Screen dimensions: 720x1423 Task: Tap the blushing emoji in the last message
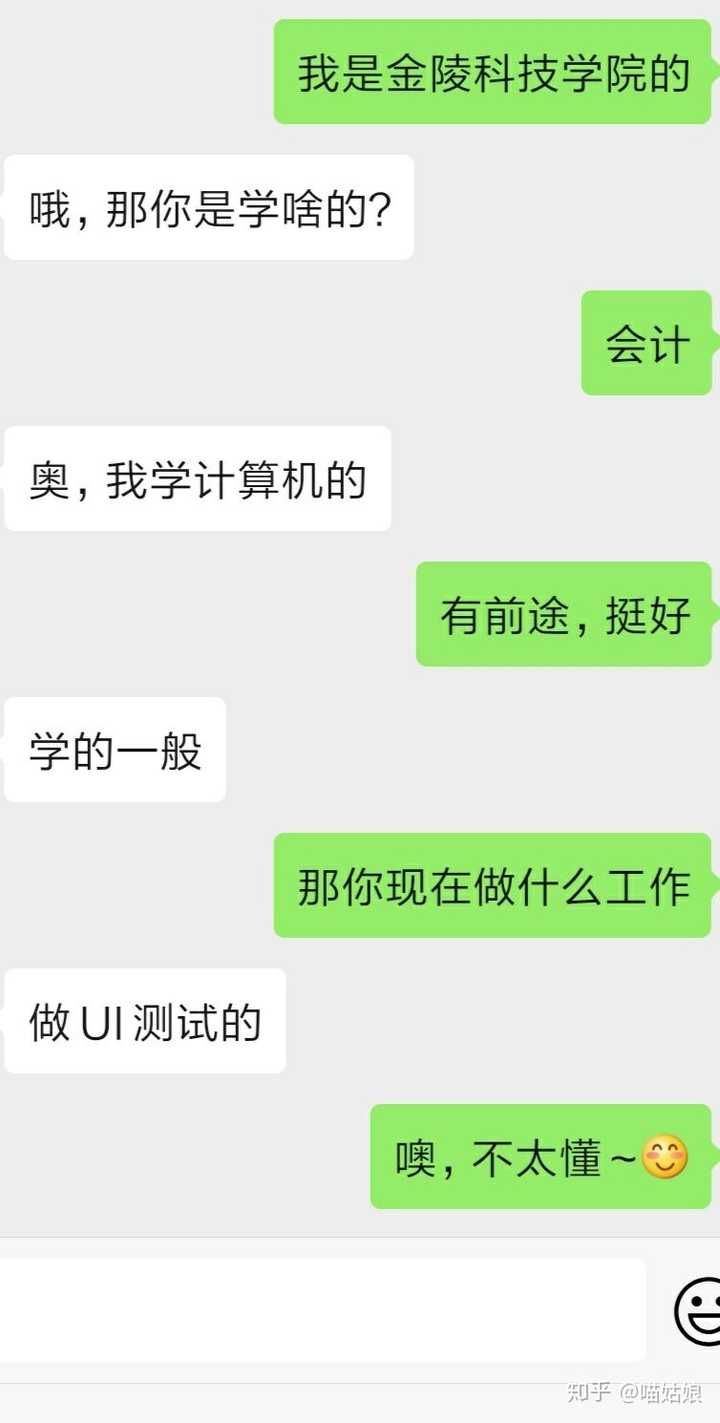click(x=664, y=1156)
